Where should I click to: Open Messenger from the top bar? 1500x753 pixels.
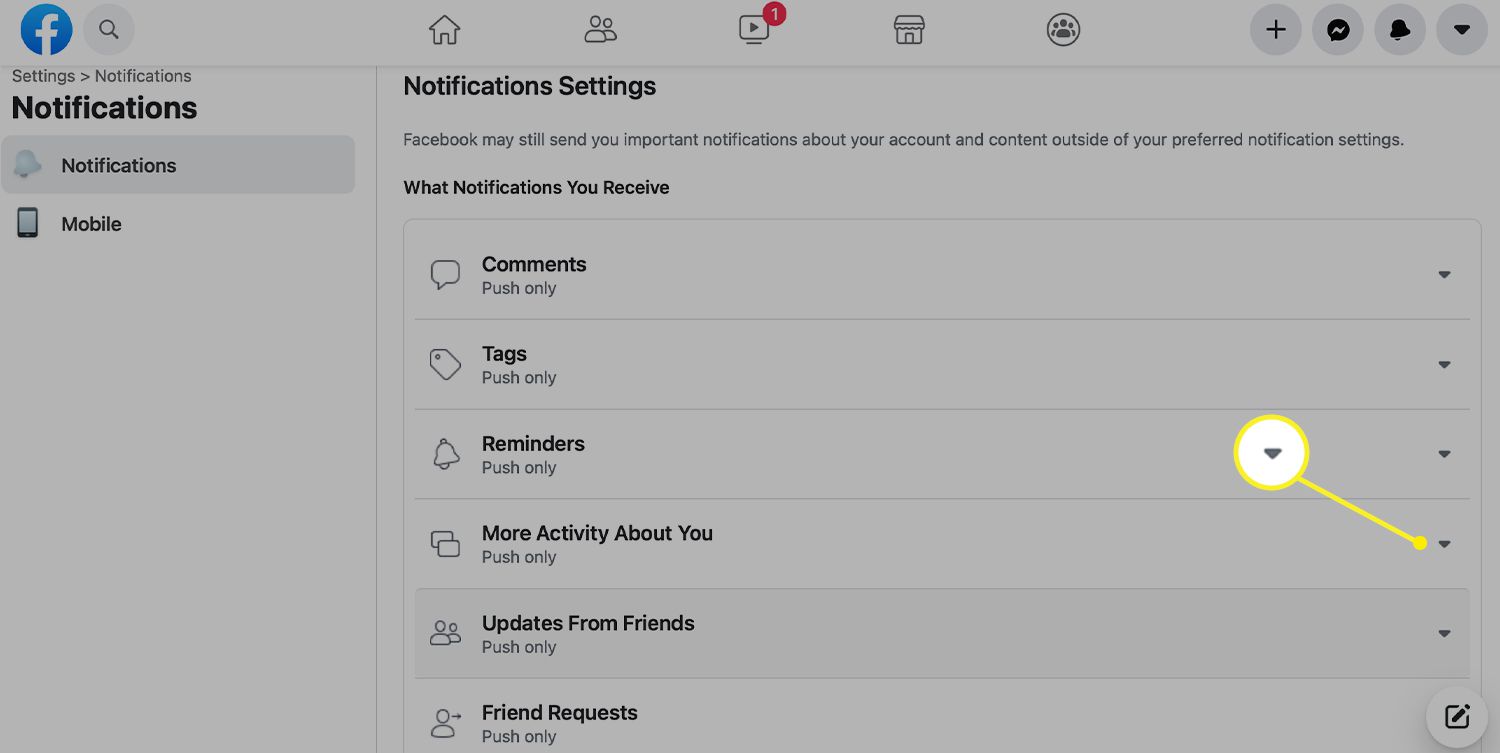[1338, 30]
